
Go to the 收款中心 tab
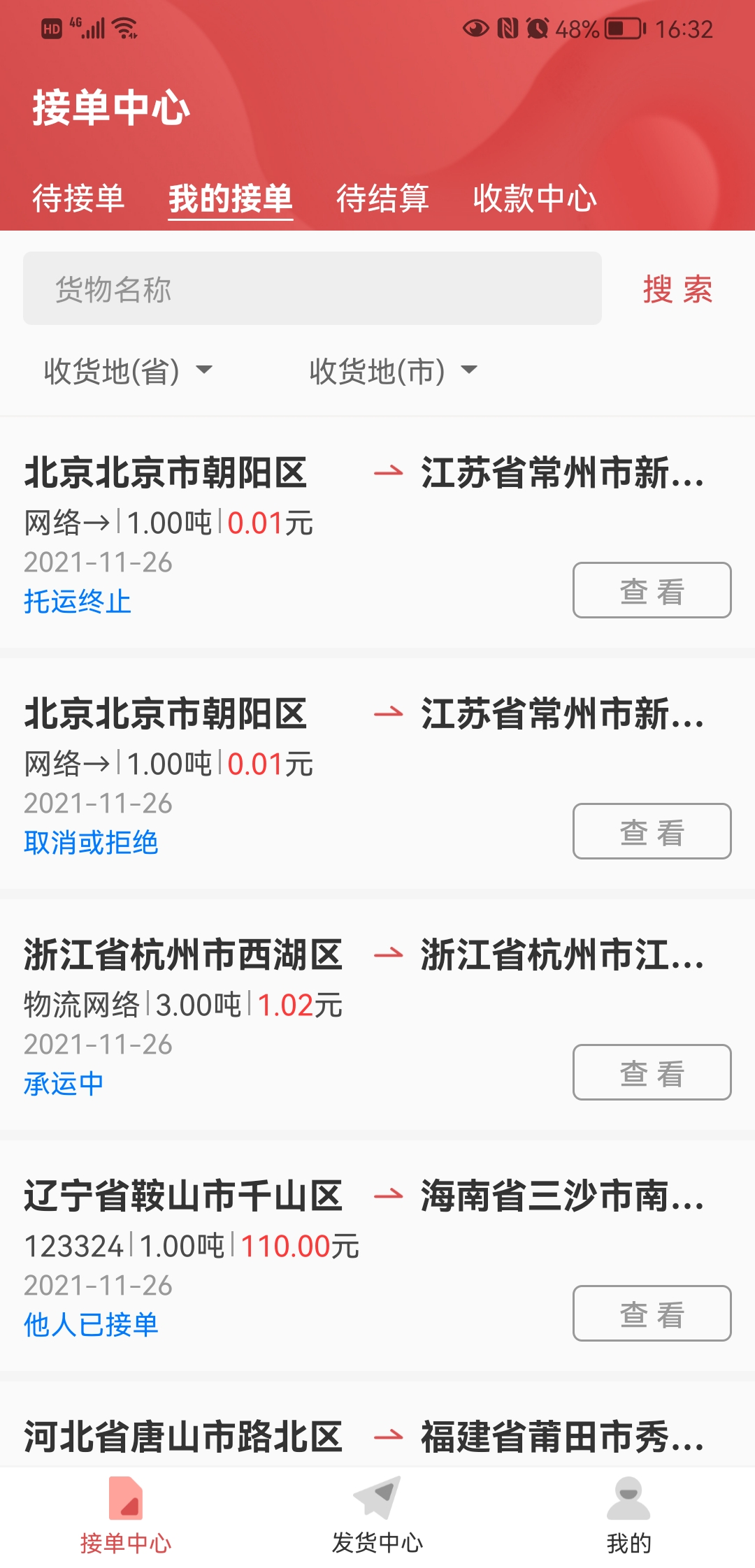coord(535,198)
